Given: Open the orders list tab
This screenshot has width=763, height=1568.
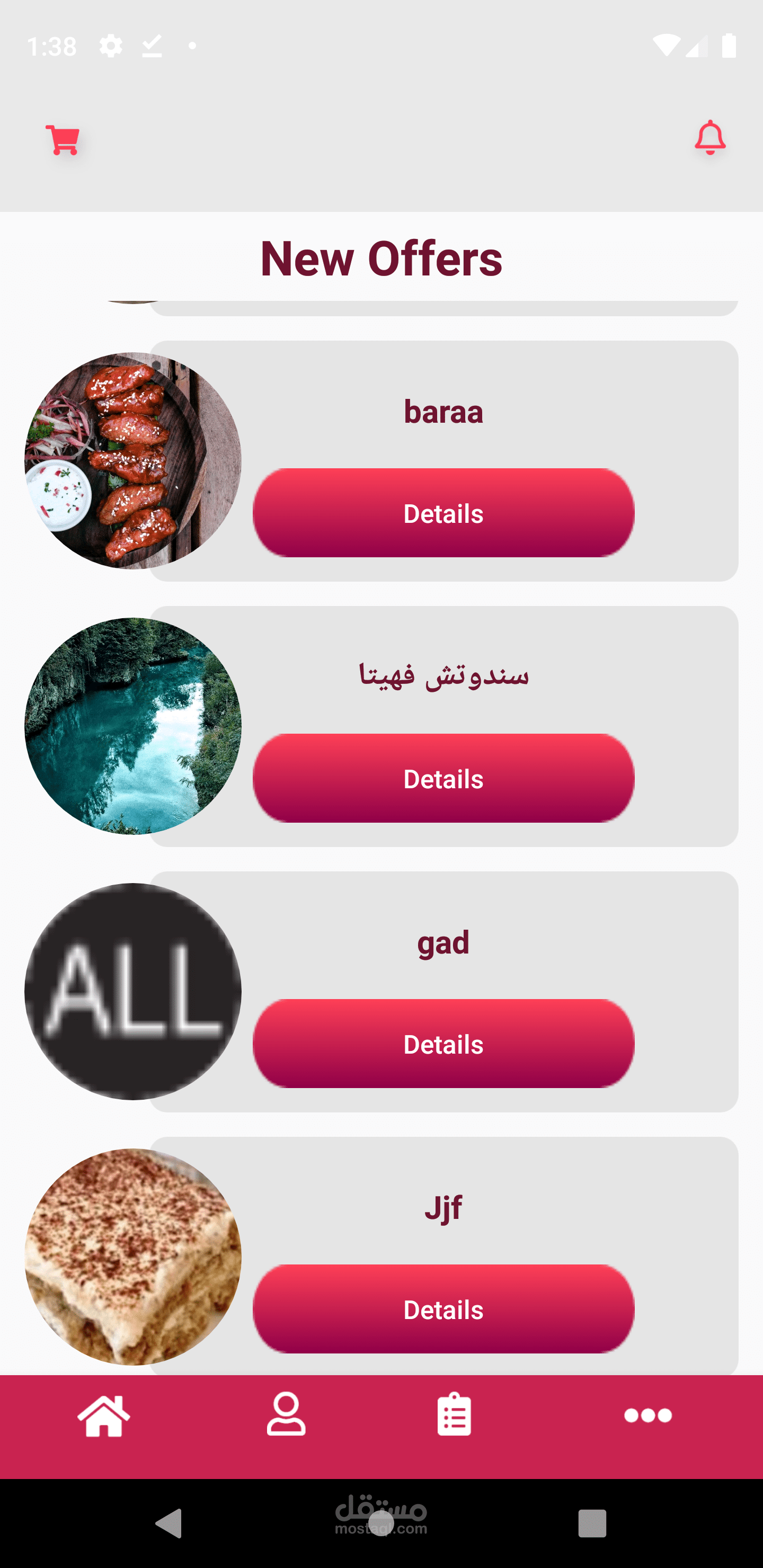Looking at the screenshot, I should pyautogui.click(x=454, y=1415).
